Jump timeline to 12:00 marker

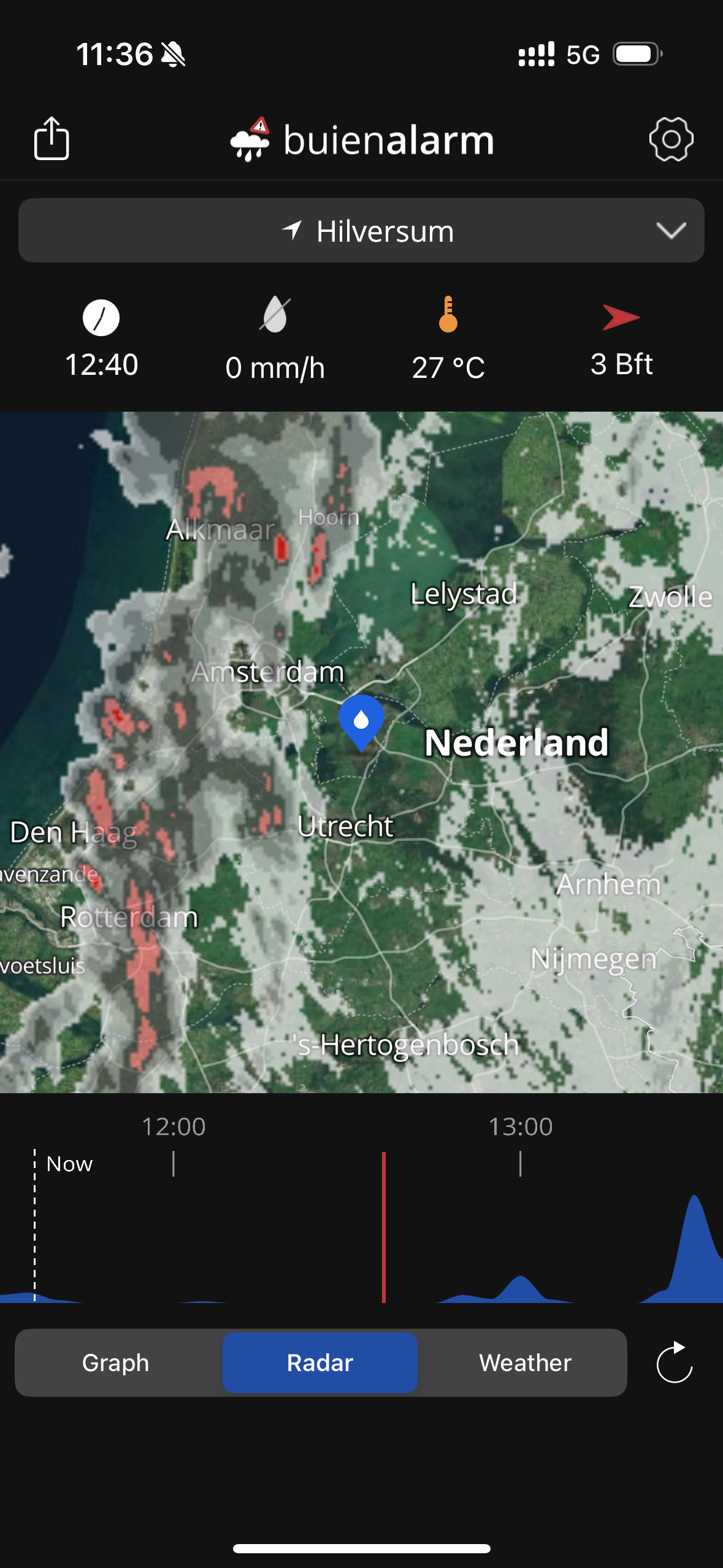click(x=174, y=1163)
